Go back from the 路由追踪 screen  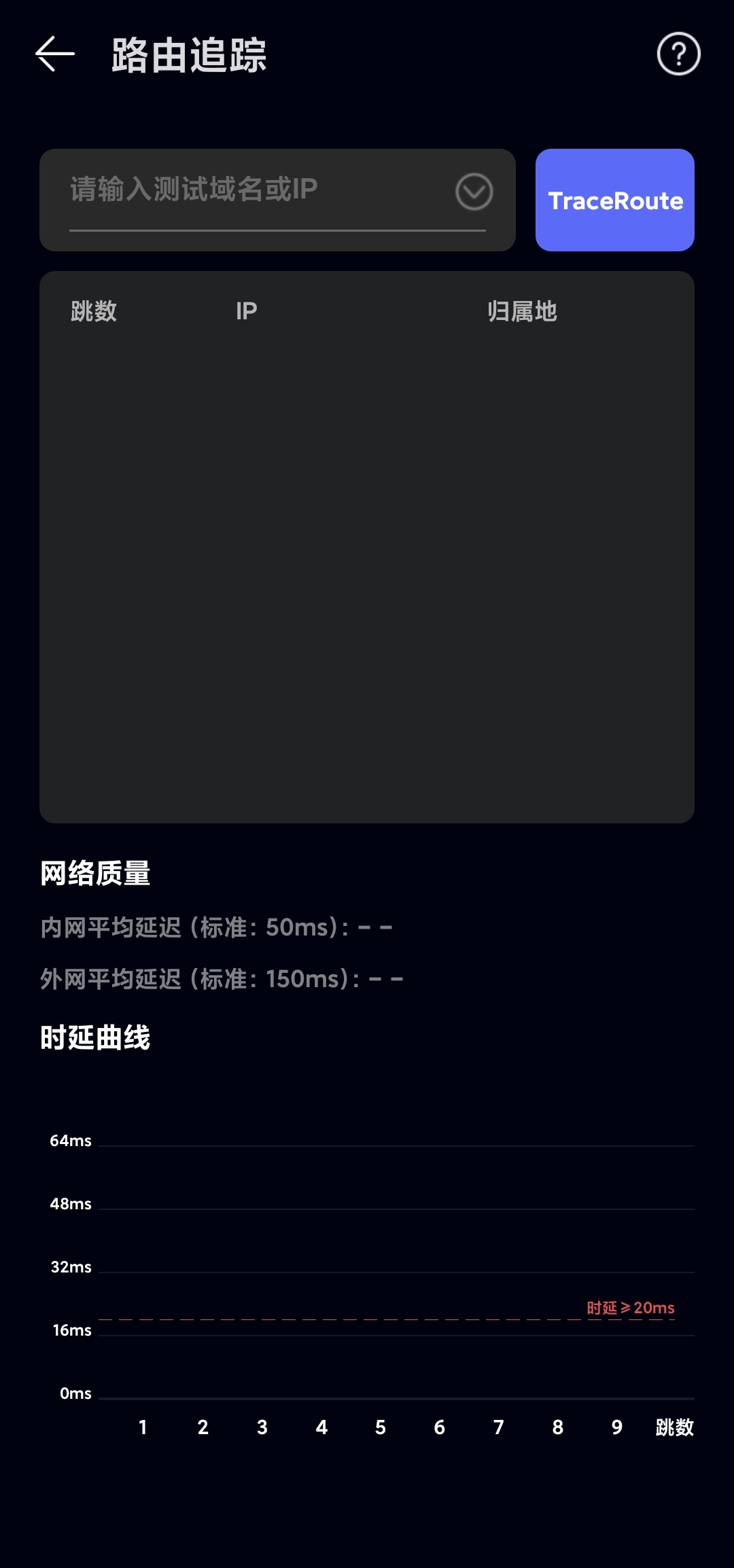pos(55,54)
